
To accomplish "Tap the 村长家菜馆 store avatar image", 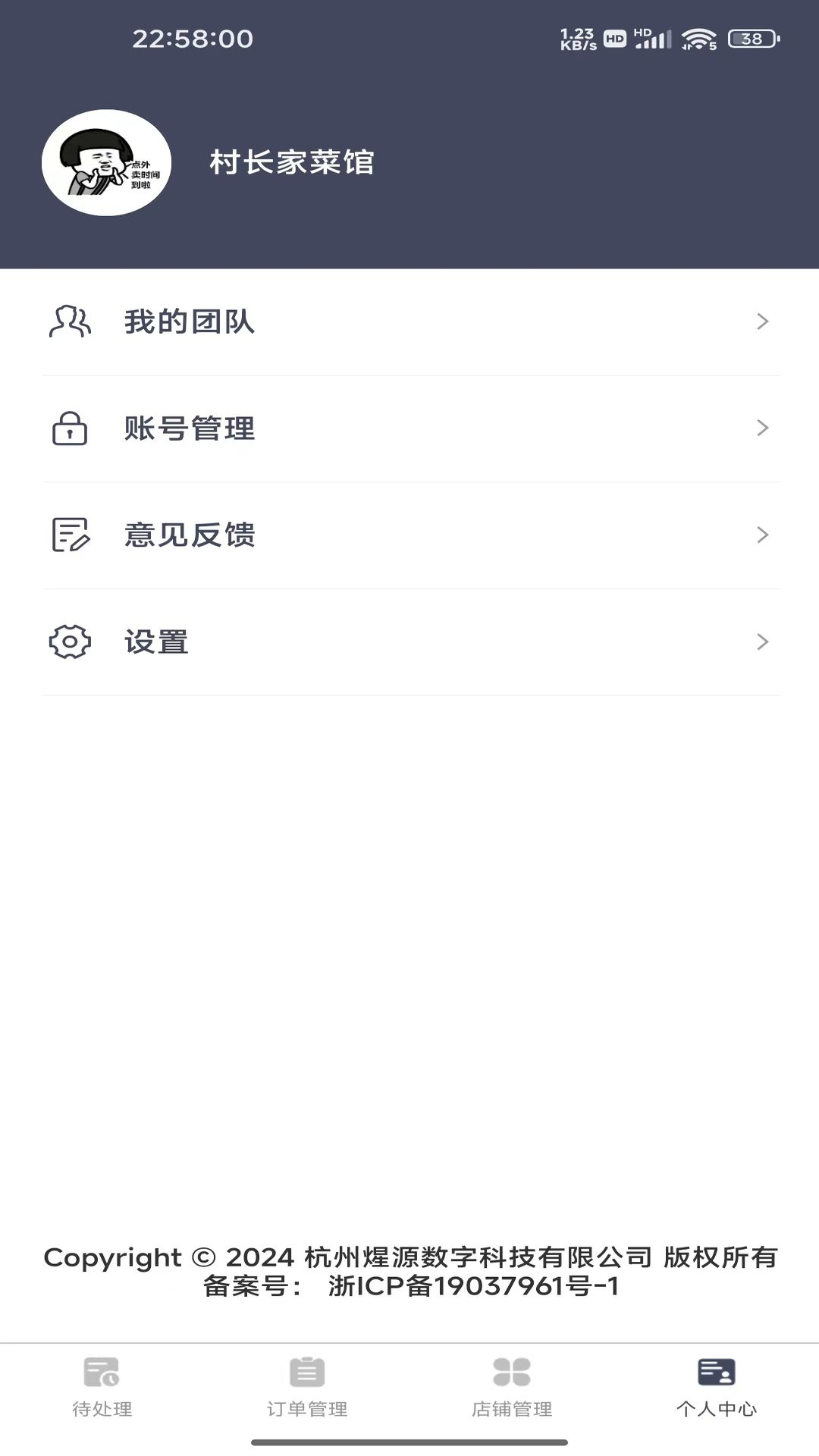I will pyautogui.click(x=108, y=162).
